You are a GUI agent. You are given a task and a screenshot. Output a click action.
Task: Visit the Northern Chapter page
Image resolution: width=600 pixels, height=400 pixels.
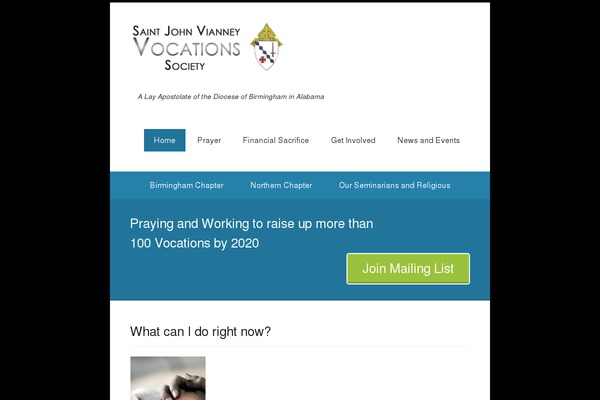click(x=281, y=185)
